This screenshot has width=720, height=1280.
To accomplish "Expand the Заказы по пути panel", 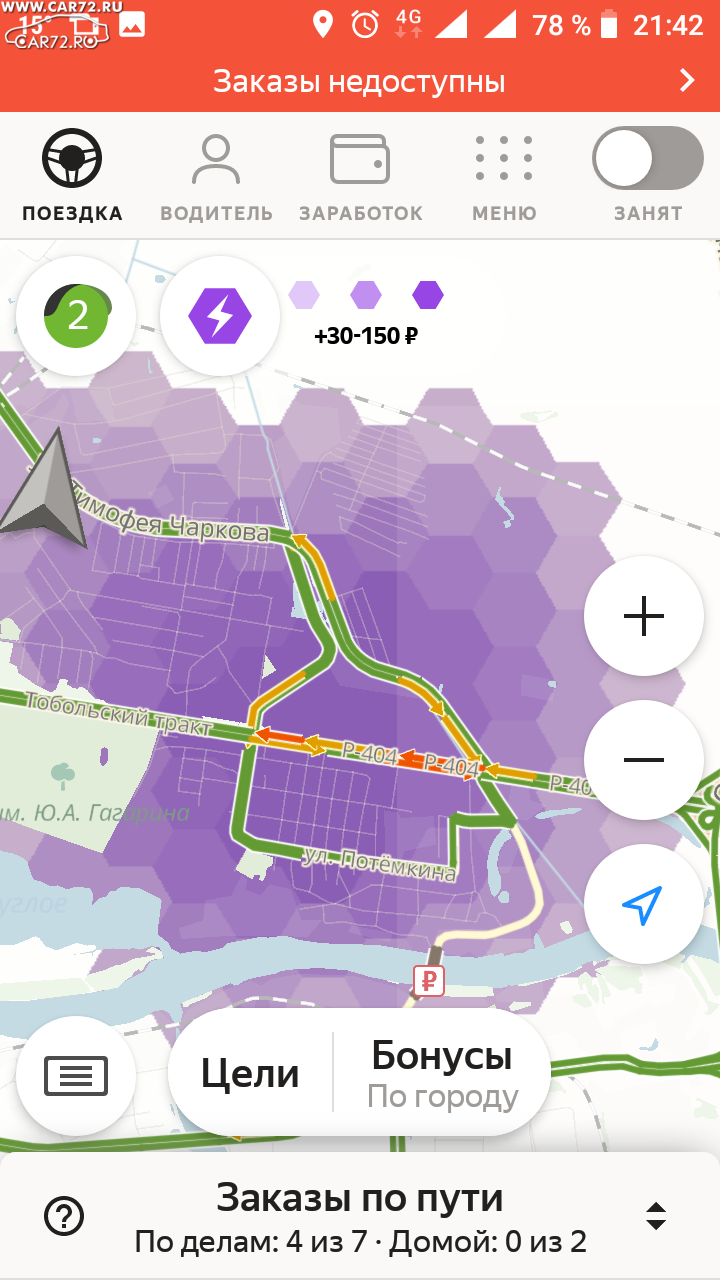I will tap(656, 1215).
